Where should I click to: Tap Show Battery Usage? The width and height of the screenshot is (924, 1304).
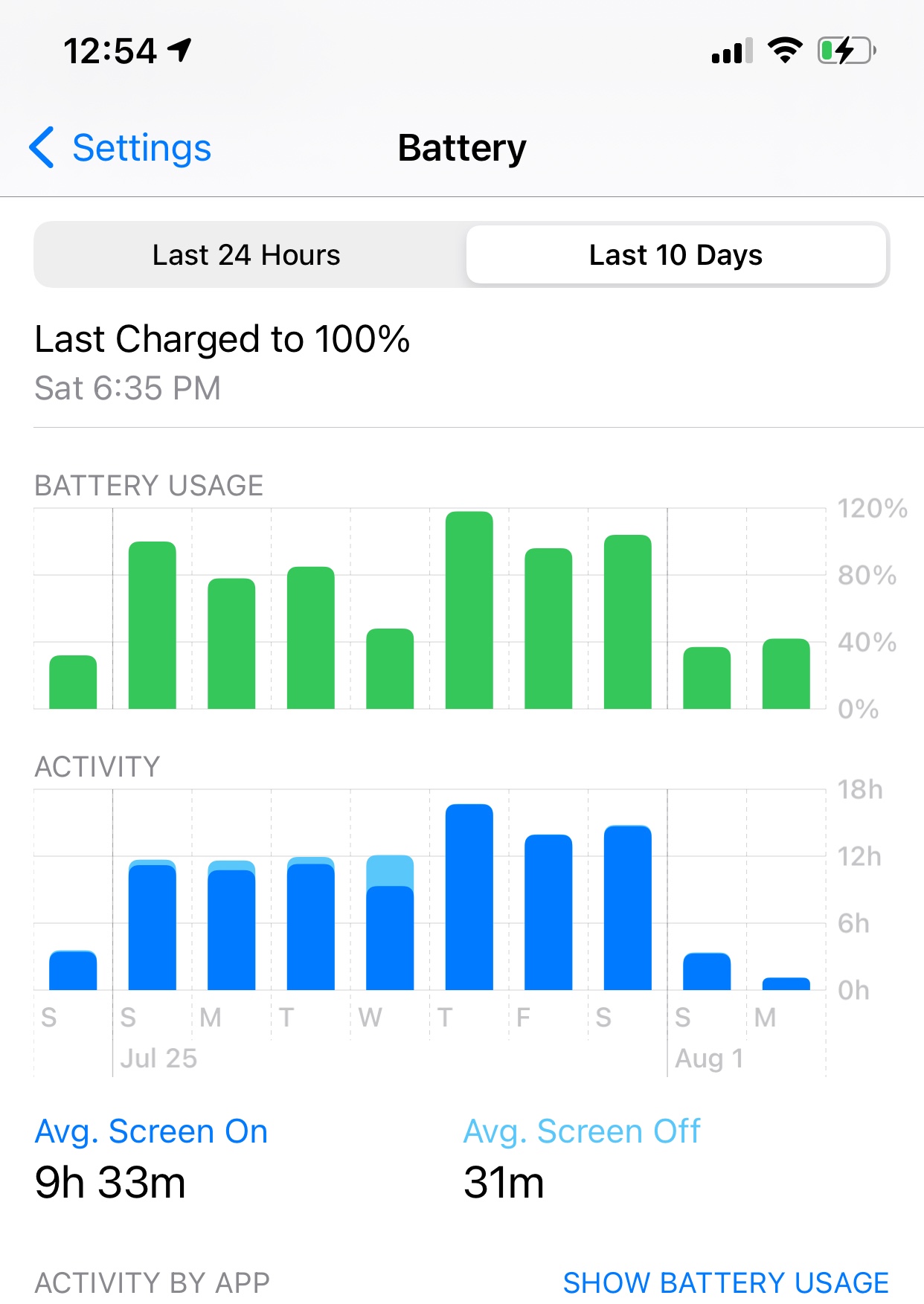point(725,1282)
